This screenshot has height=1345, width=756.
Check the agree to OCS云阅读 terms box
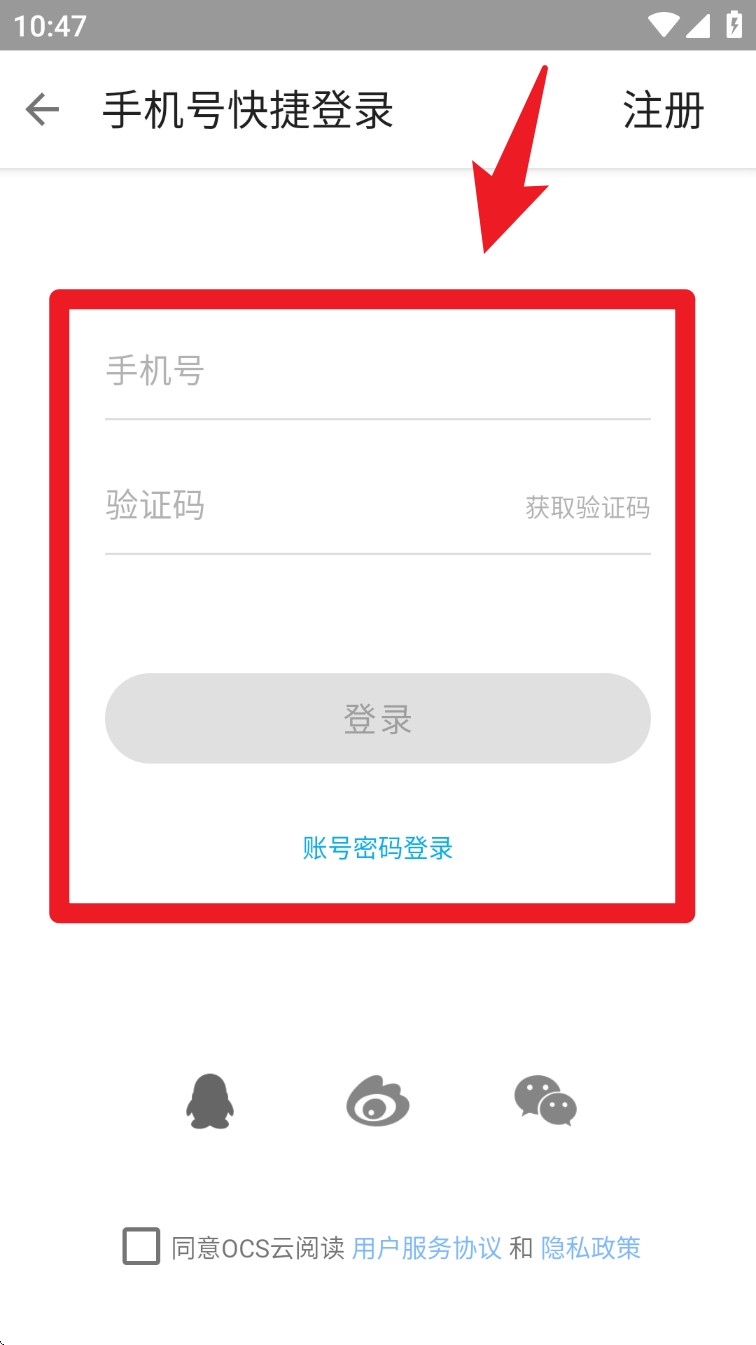(x=141, y=1247)
